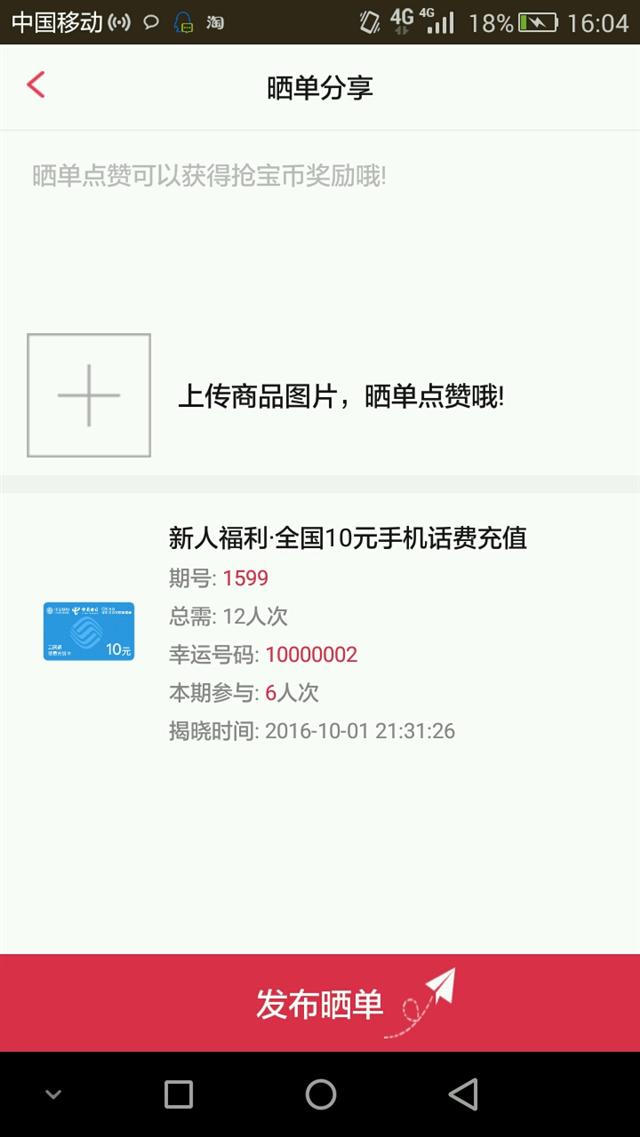Go to system home screen

pos(320,1094)
